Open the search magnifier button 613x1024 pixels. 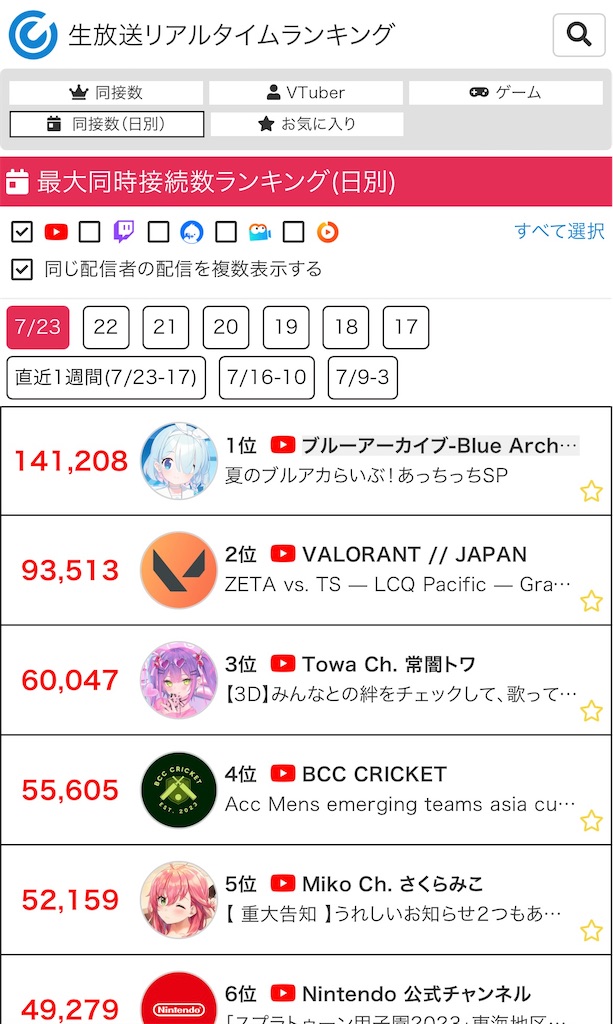pos(578,35)
